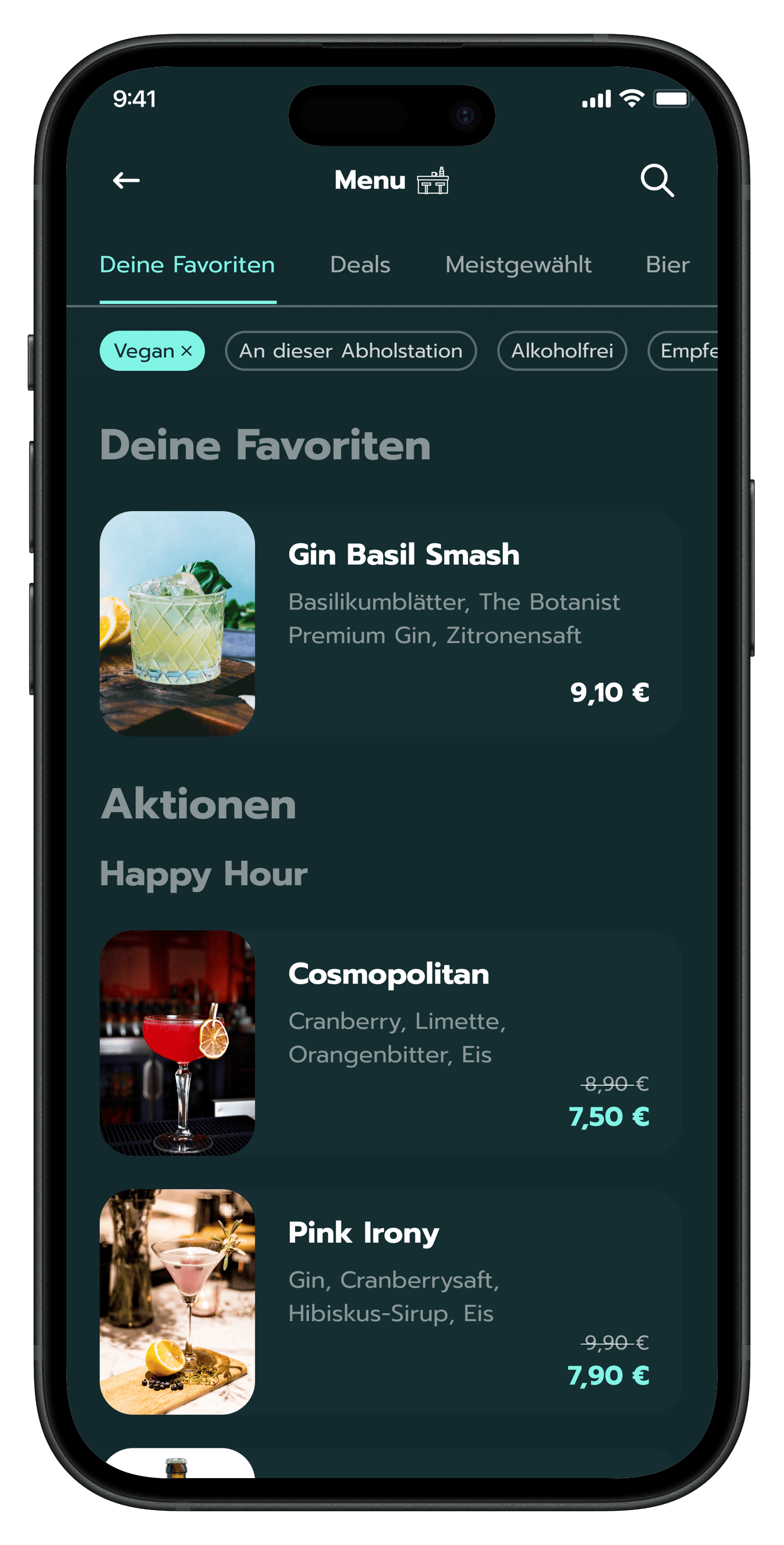Filter by An dieser Abholstation
The width and height of the screenshot is (784, 1545).
tap(351, 351)
